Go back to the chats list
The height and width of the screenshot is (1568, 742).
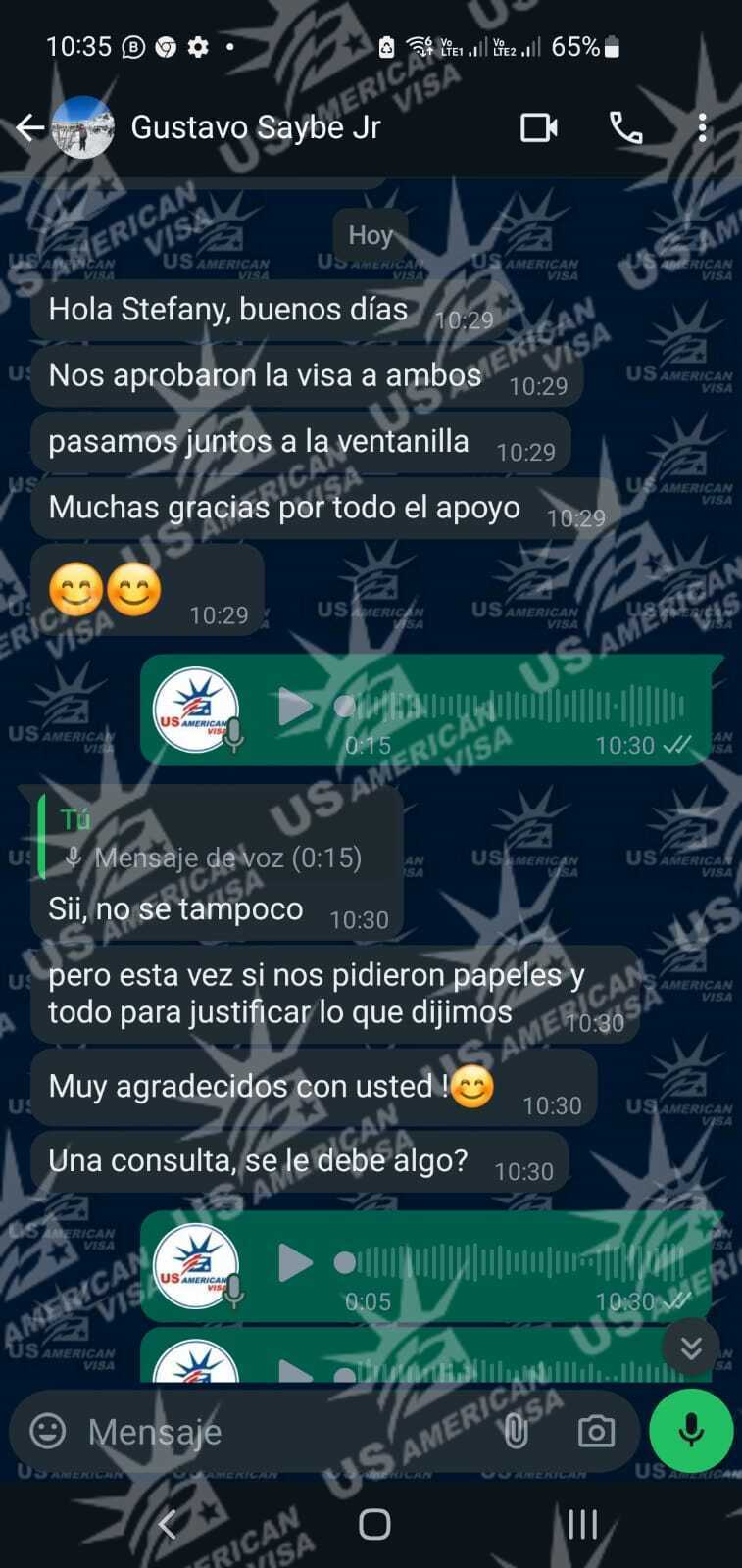click(x=29, y=127)
